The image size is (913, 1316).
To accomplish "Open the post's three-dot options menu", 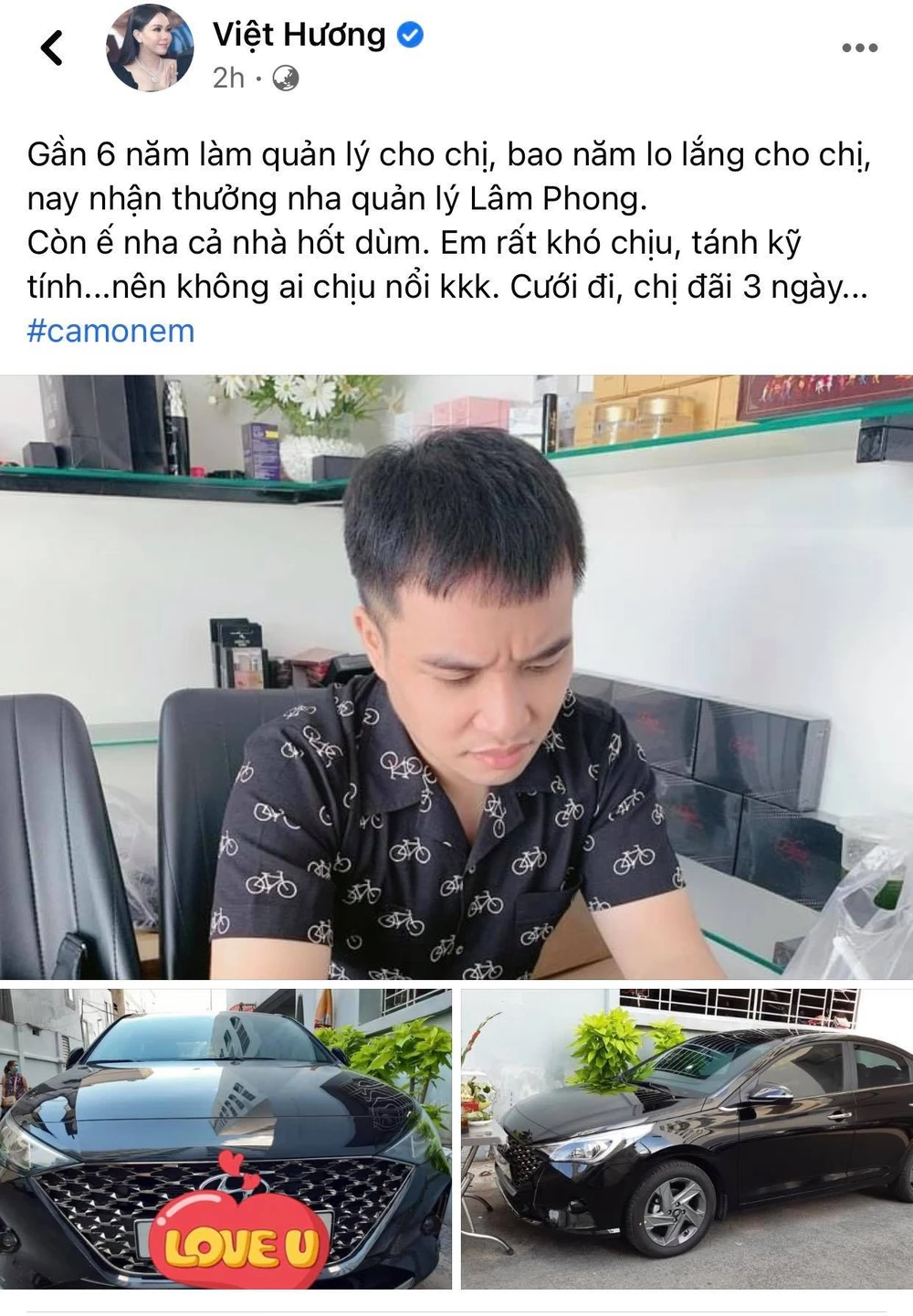I will point(859,48).
